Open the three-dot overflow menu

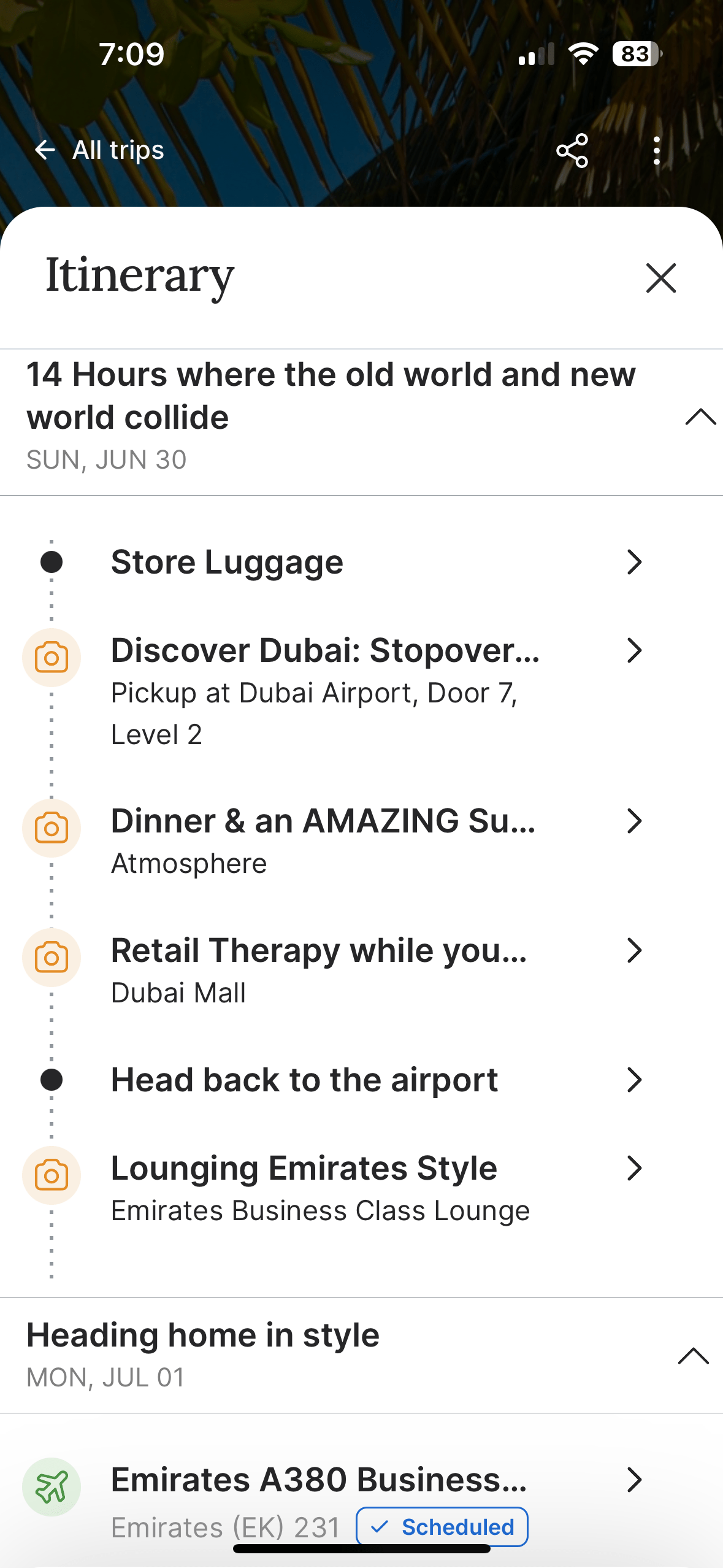point(656,150)
